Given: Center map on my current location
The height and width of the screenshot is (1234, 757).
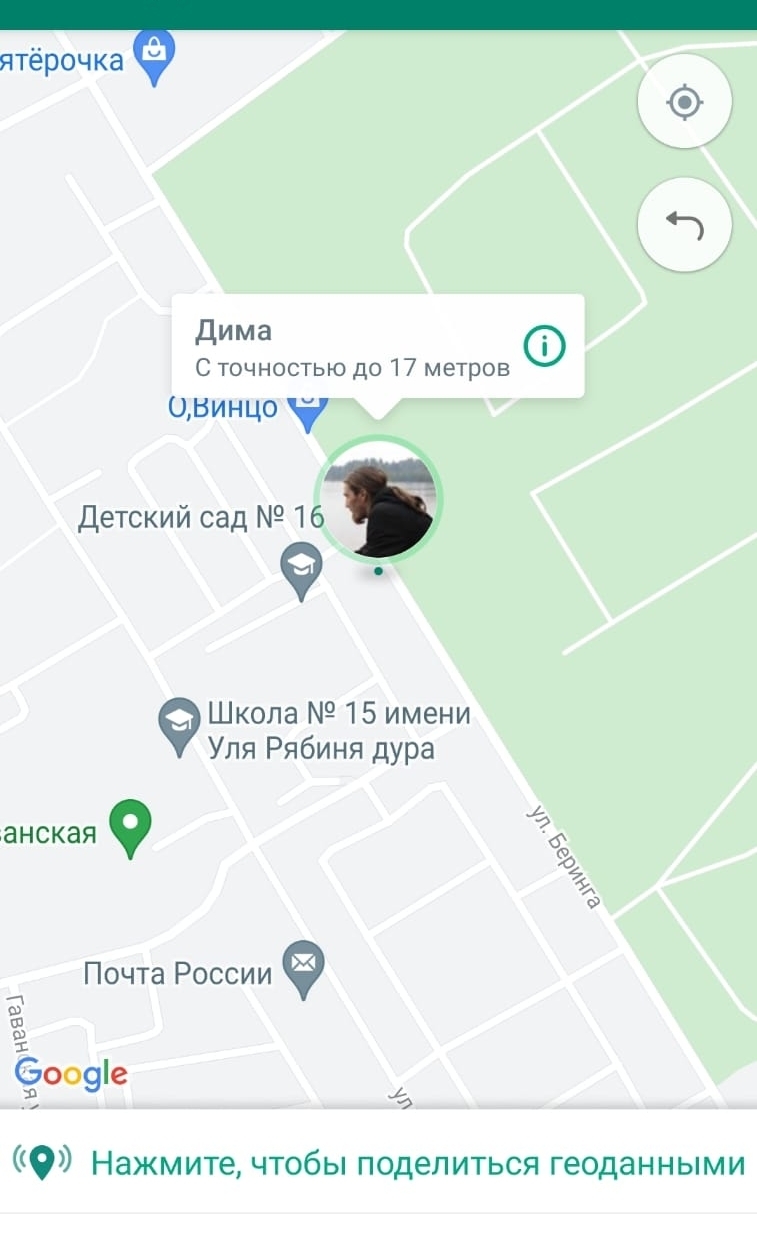Looking at the screenshot, I should (684, 102).
